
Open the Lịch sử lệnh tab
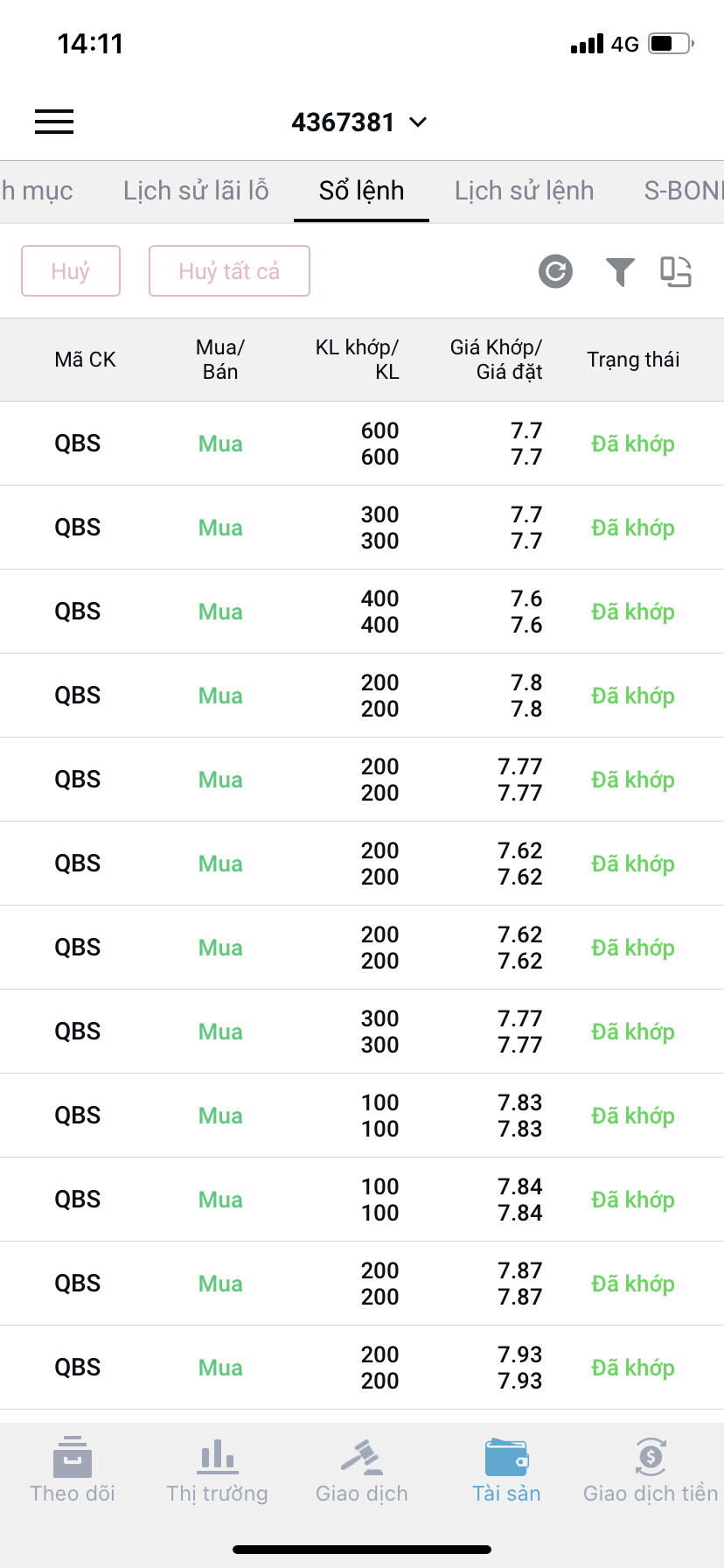click(524, 191)
